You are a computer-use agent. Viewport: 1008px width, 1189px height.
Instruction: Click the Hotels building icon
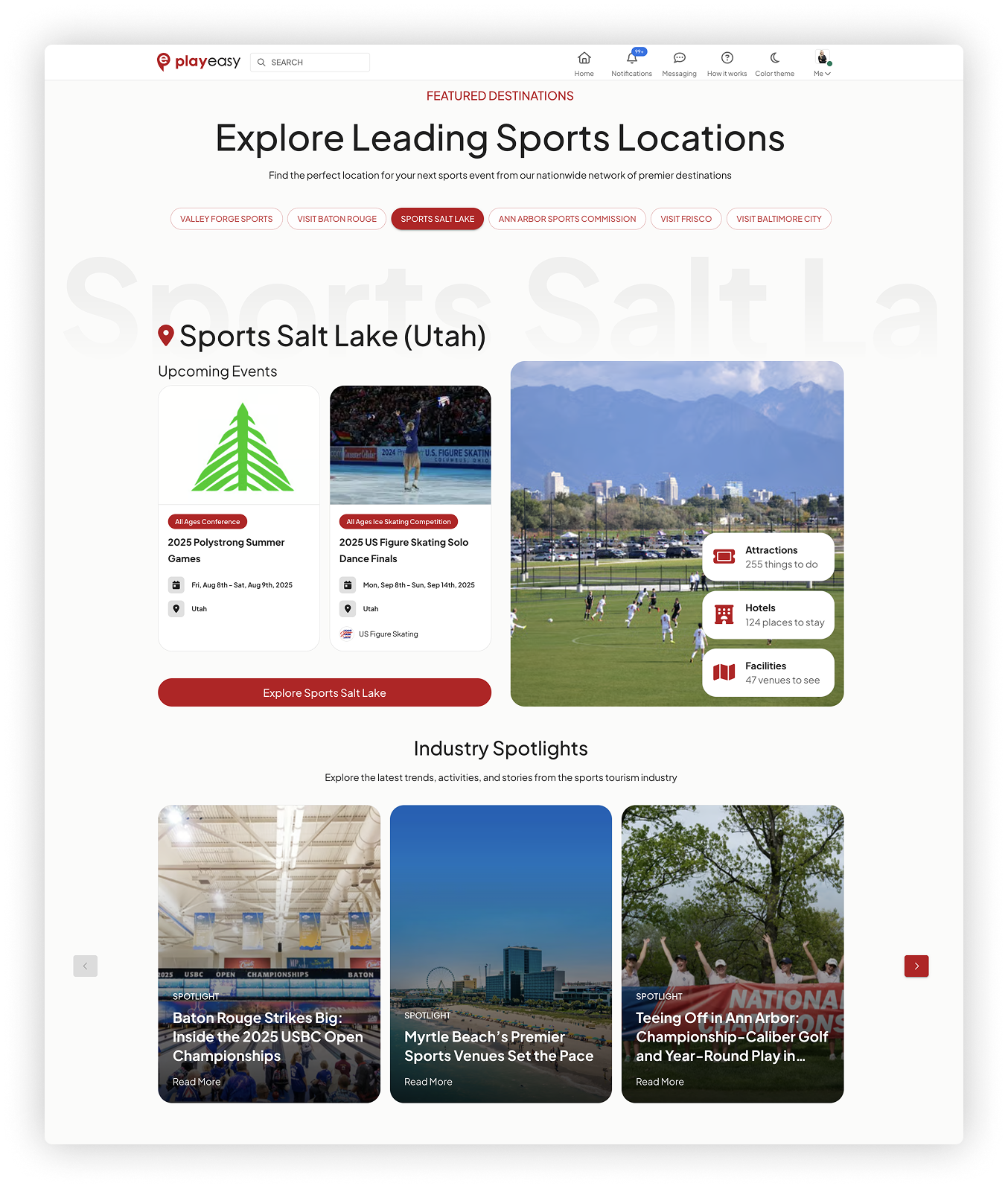723,614
